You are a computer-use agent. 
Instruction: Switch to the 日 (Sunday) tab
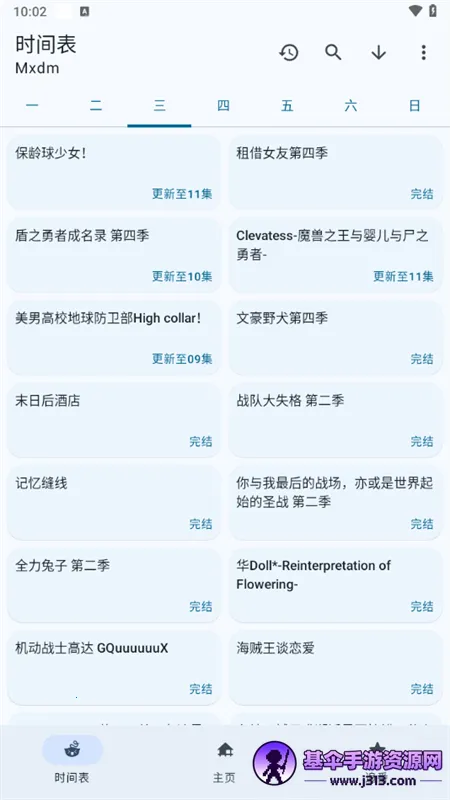pos(414,106)
